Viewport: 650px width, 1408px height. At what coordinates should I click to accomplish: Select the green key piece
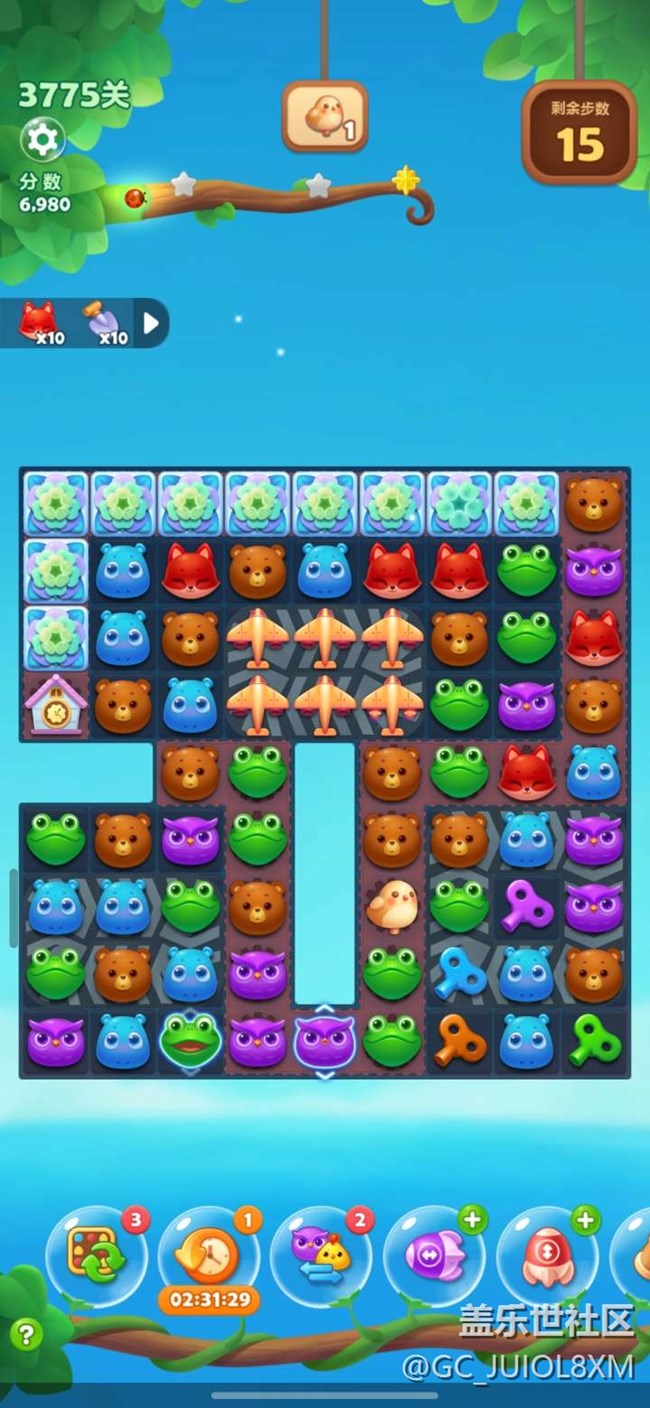(x=594, y=1040)
